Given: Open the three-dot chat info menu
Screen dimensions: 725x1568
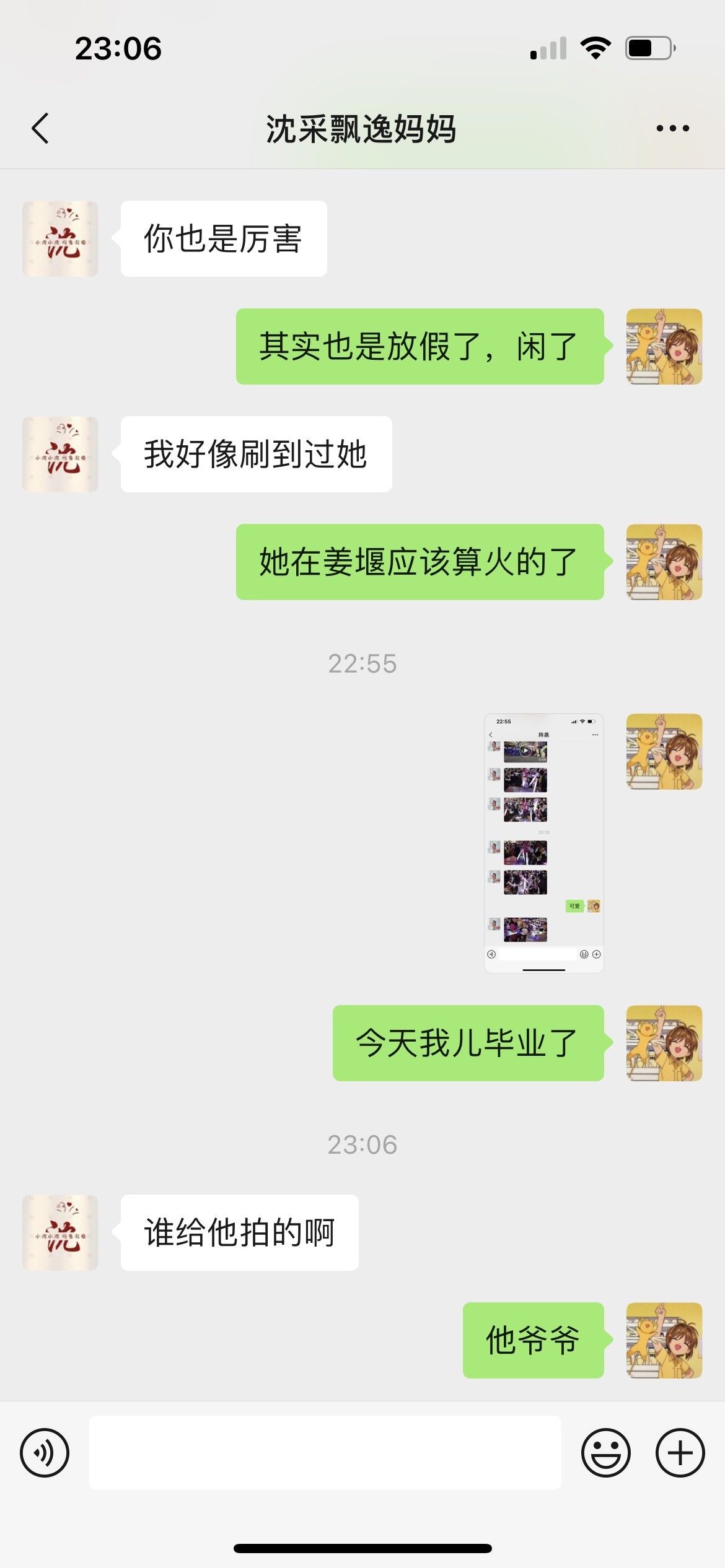Looking at the screenshot, I should point(672,128).
